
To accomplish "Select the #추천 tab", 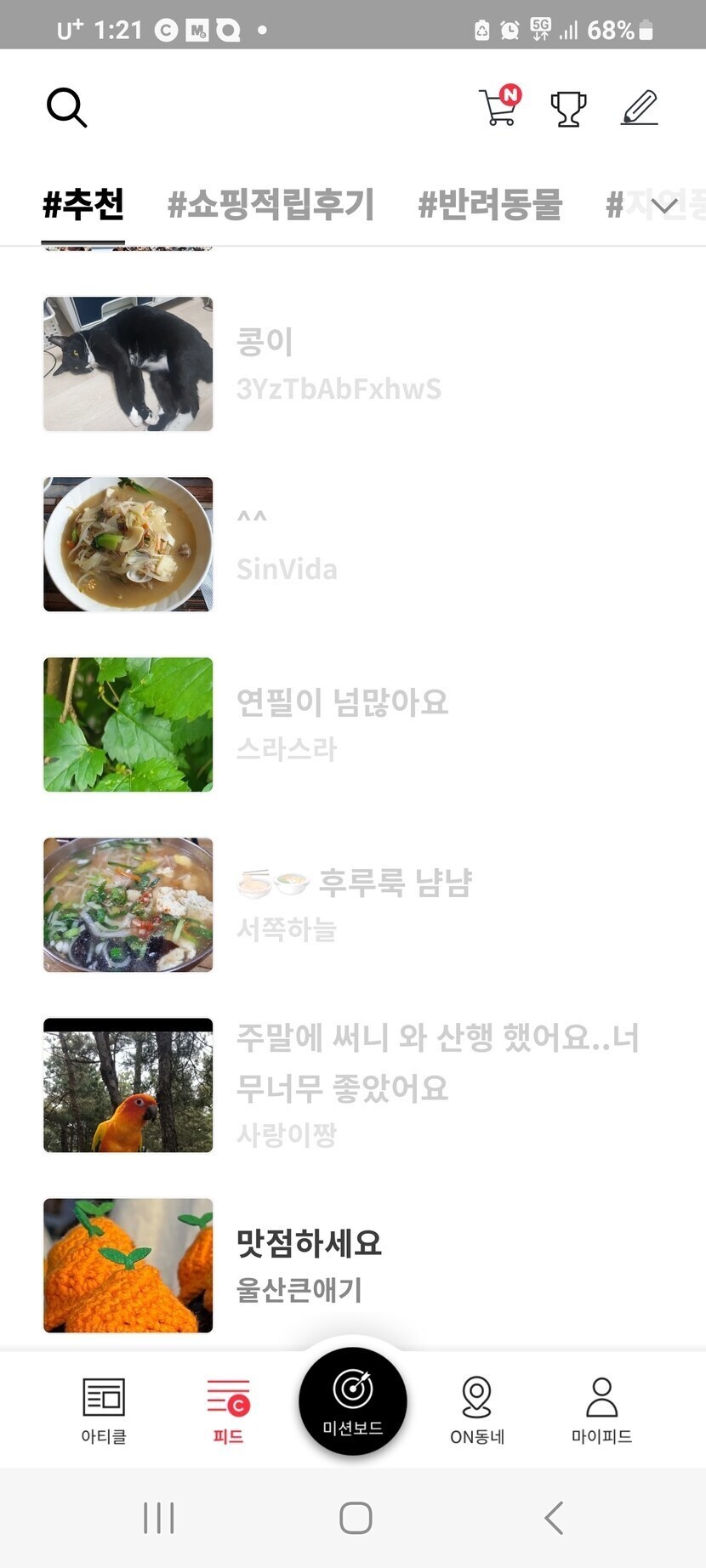I will tap(83, 205).
